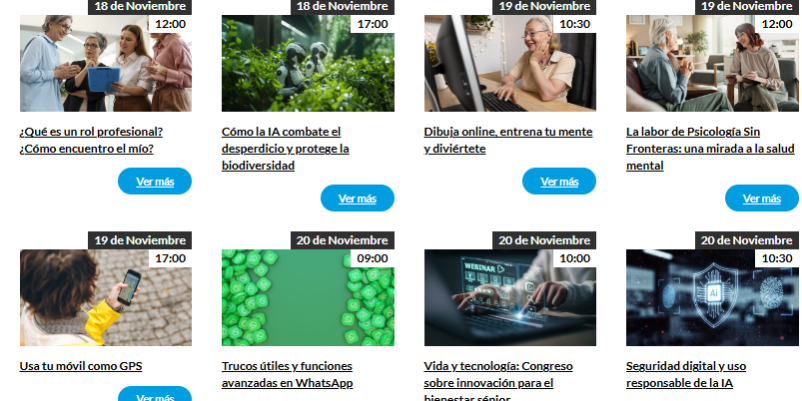The width and height of the screenshot is (802, 401).
Task: Select the WhatsApp green icons event image
Action: point(308,298)
